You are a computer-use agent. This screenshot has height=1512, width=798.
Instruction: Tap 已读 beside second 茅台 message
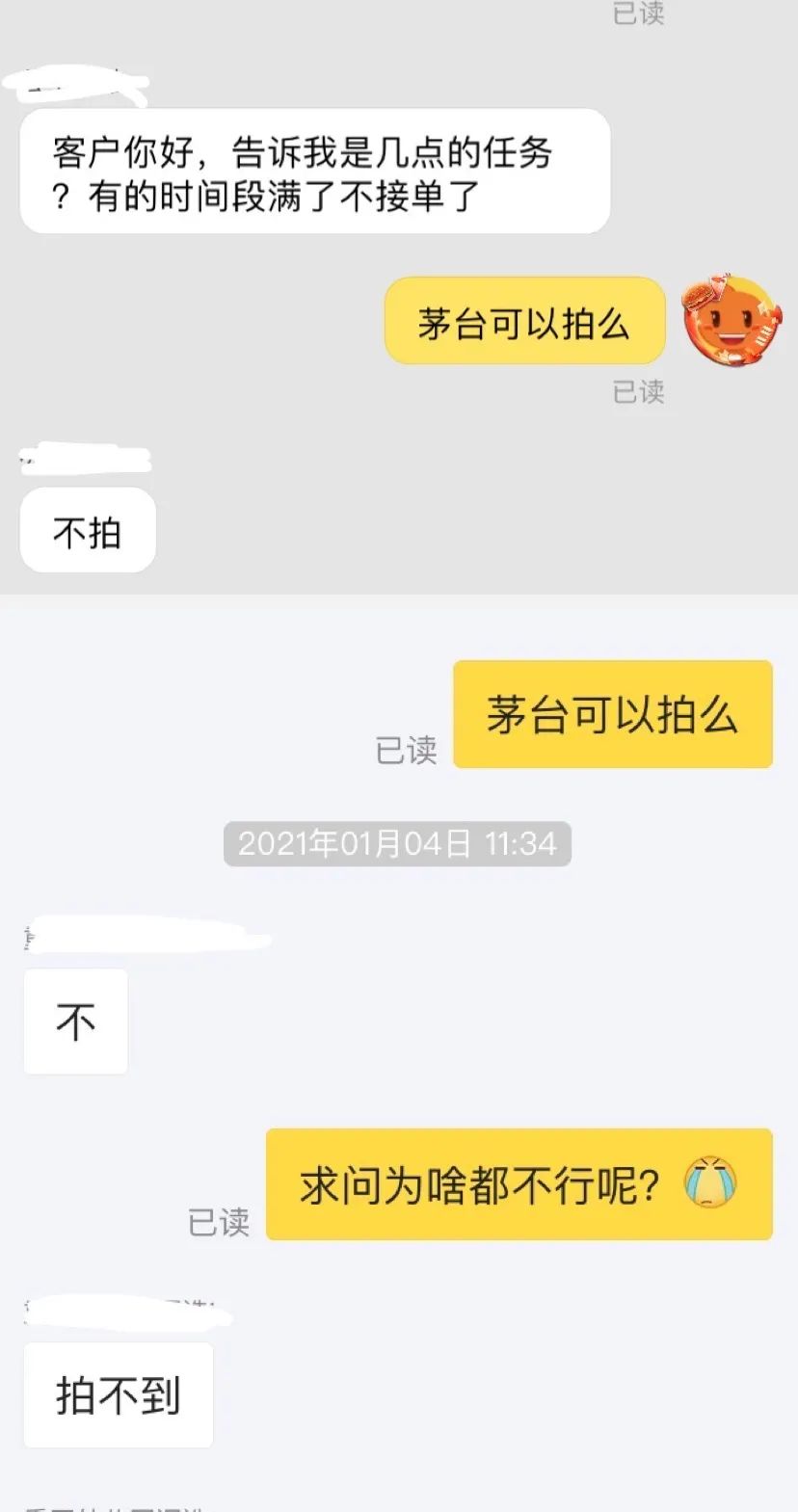[x=406, y=753]
